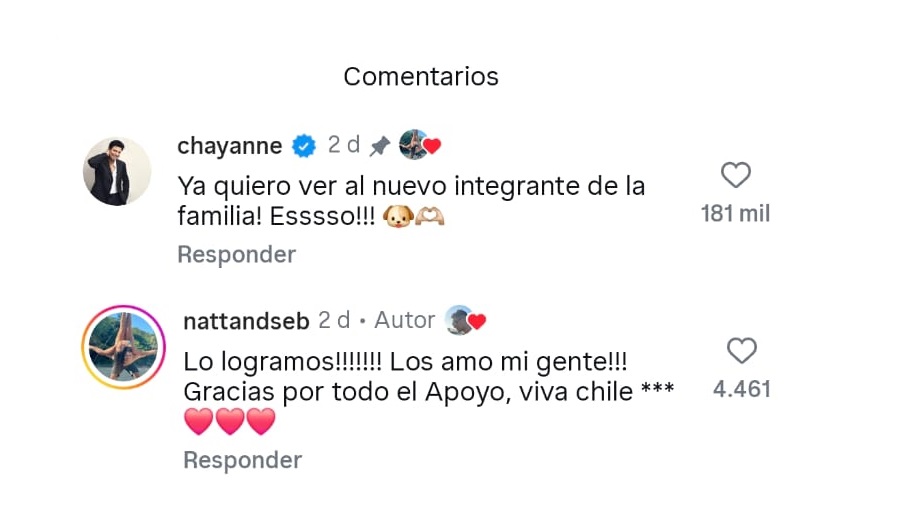Open nattandseb's profile picture
The image size is (900, 530).
point(123,346)
